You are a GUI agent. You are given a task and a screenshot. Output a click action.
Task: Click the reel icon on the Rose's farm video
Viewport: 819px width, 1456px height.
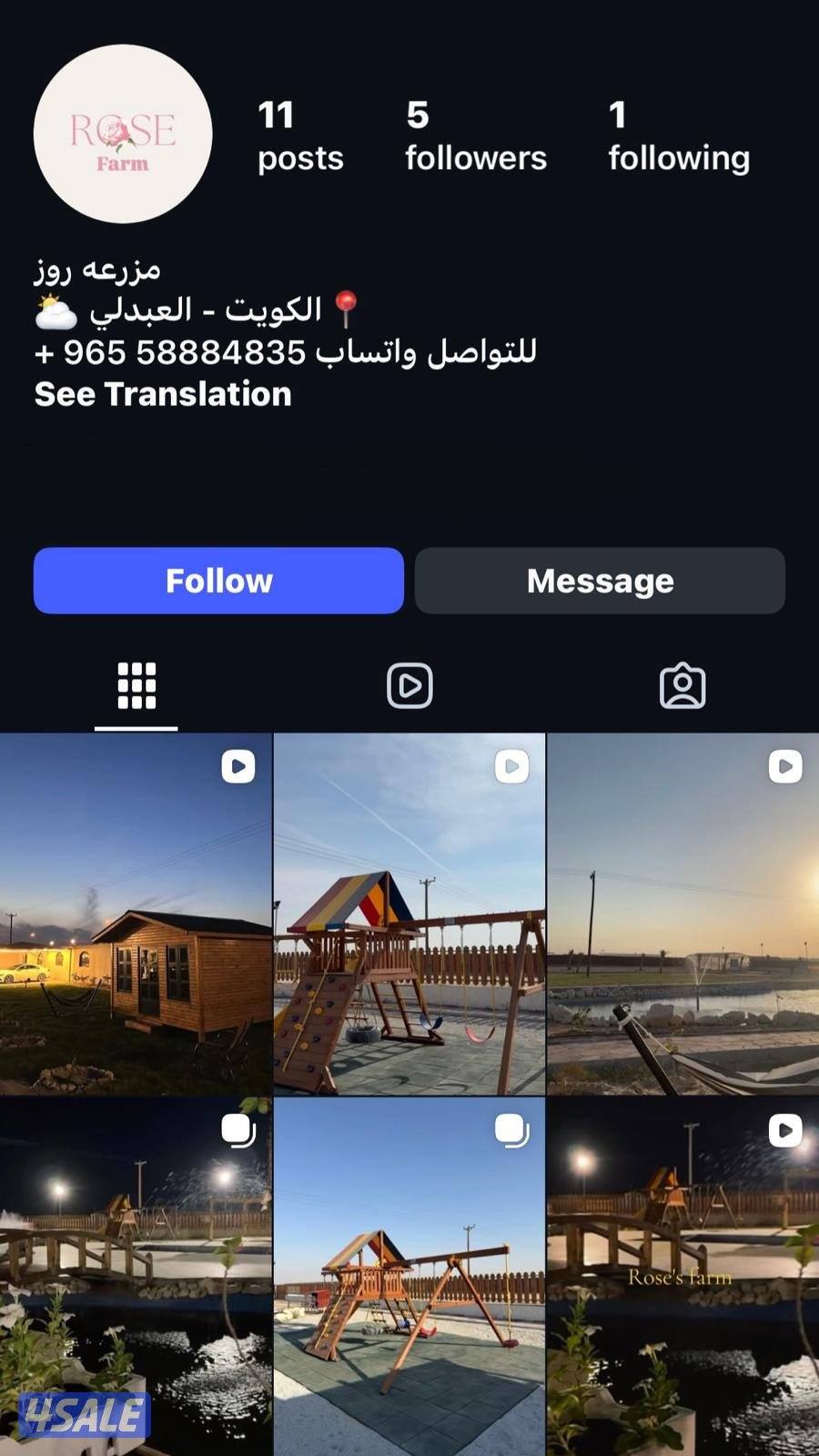click(x=784, y=1130)
